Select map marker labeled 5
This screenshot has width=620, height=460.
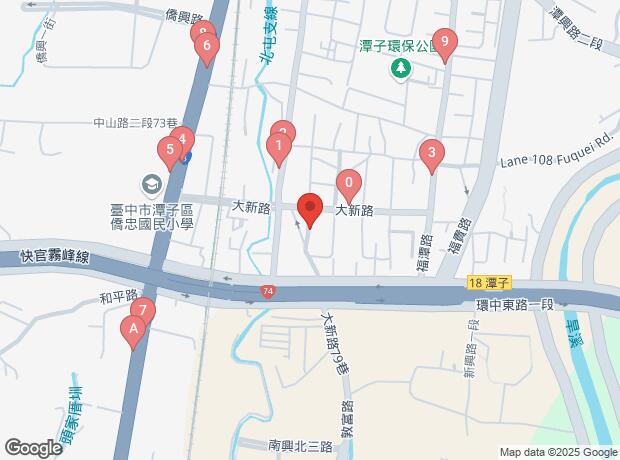[x=169, y=152]
